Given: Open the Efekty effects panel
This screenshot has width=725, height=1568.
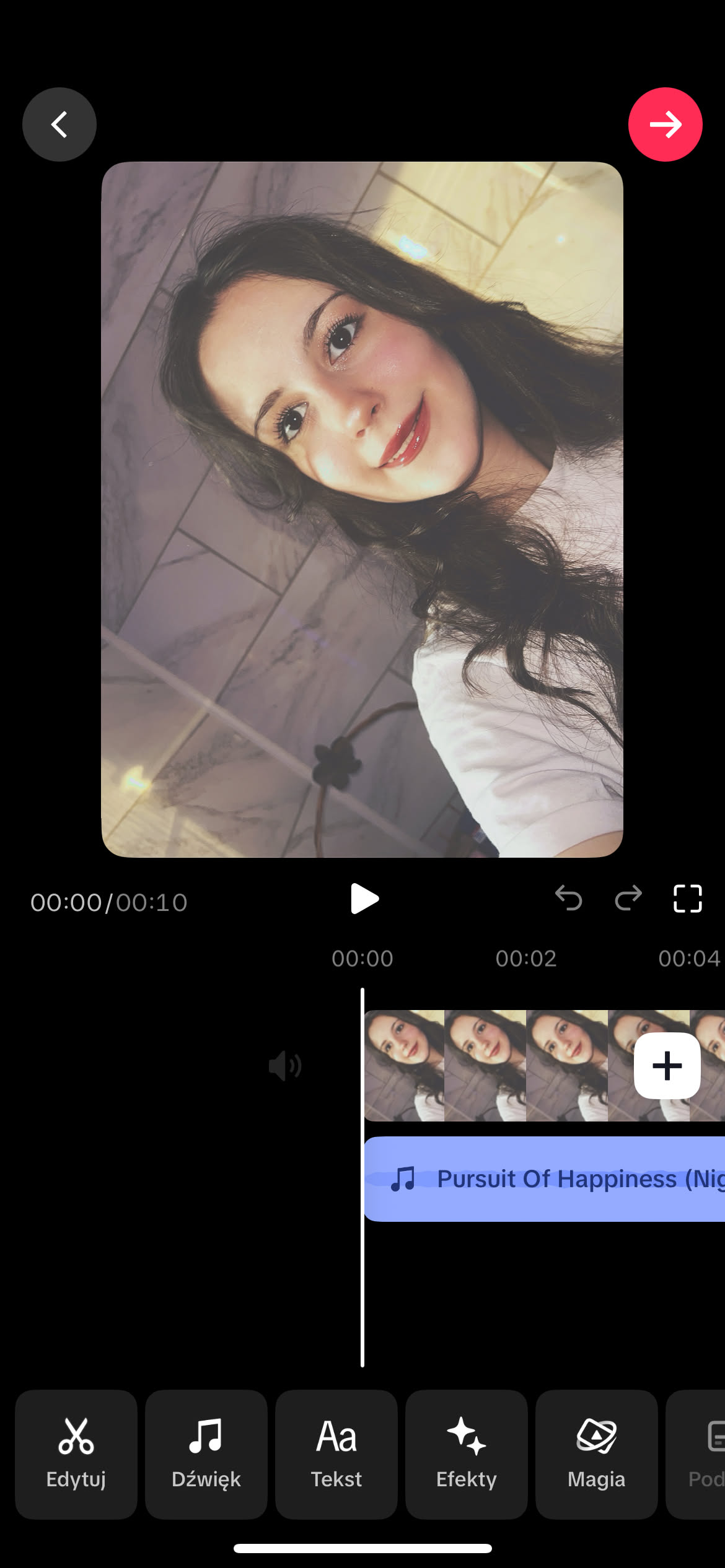Looking at the screenshot, I should (x=467, y=1454).
